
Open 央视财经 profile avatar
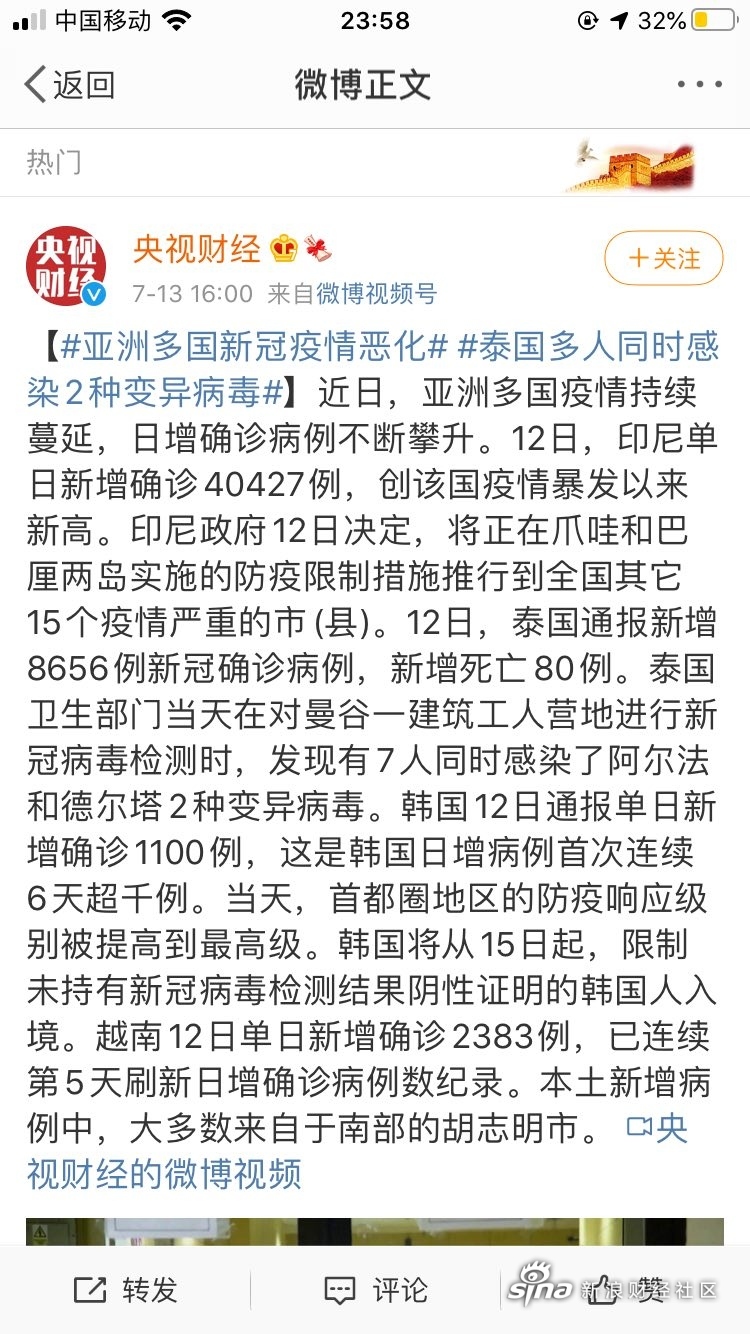coord(66,265)
